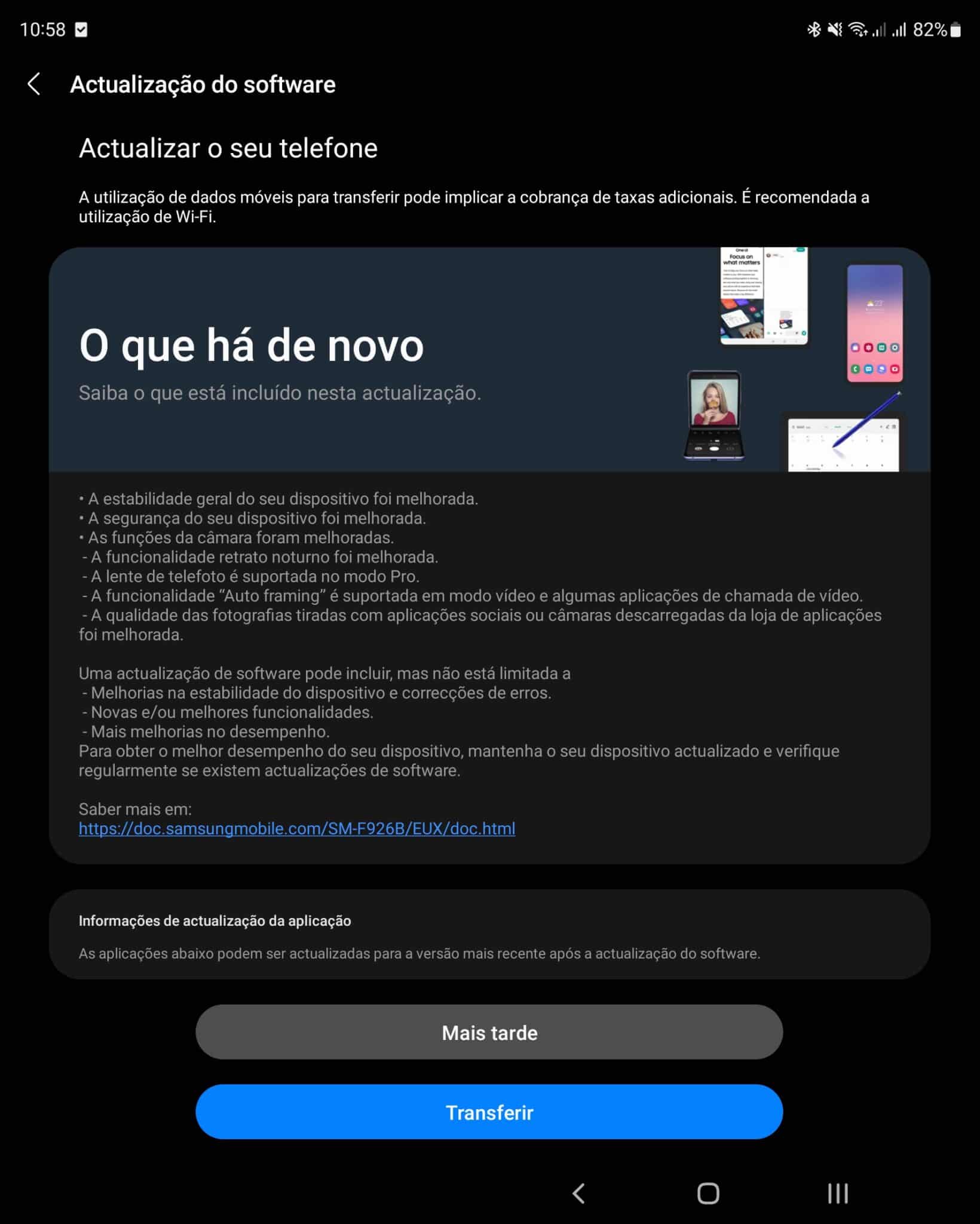The height and width of the screenshot is (1224, 980).
Task: Open the doc.samsungmobile.com link
Action: [297, 828]
